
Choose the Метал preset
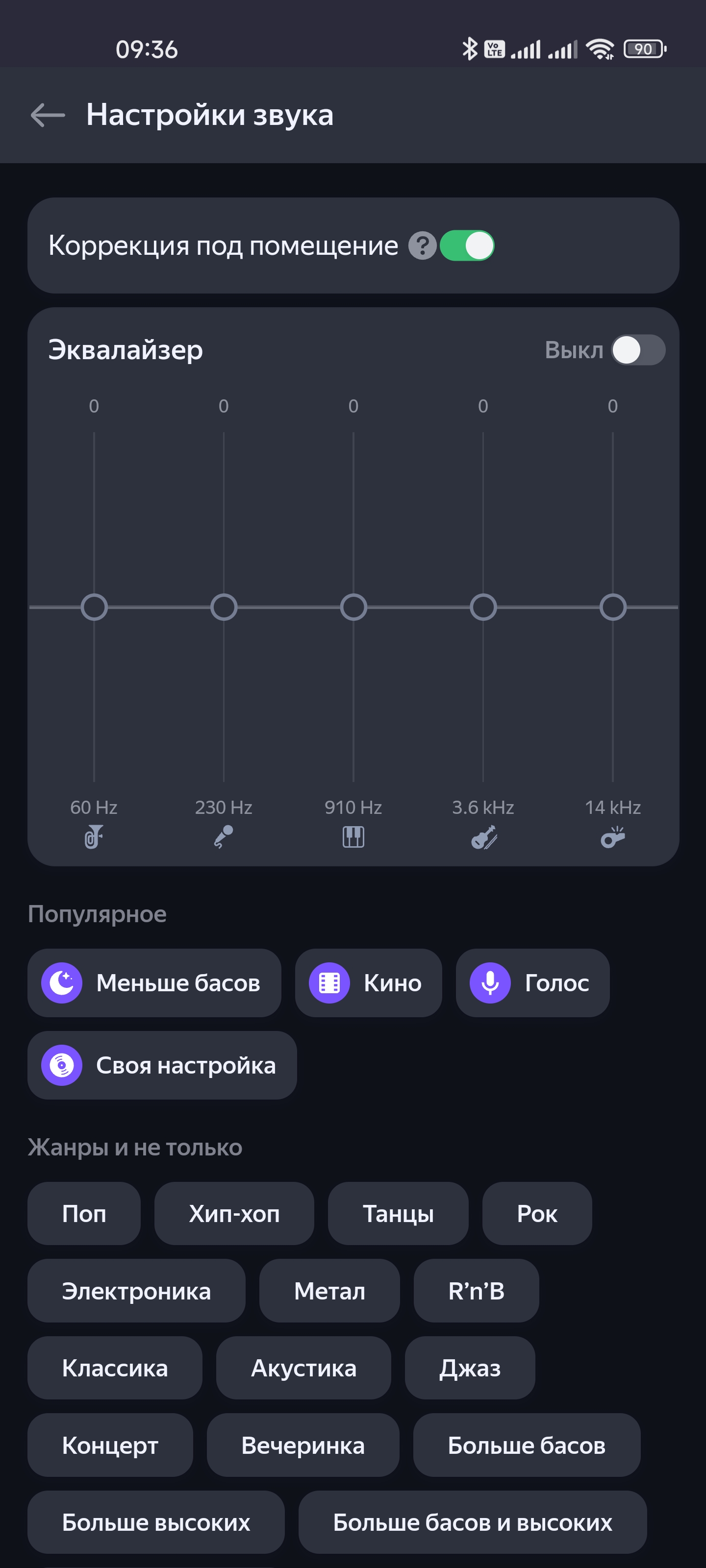[329, 1291]
